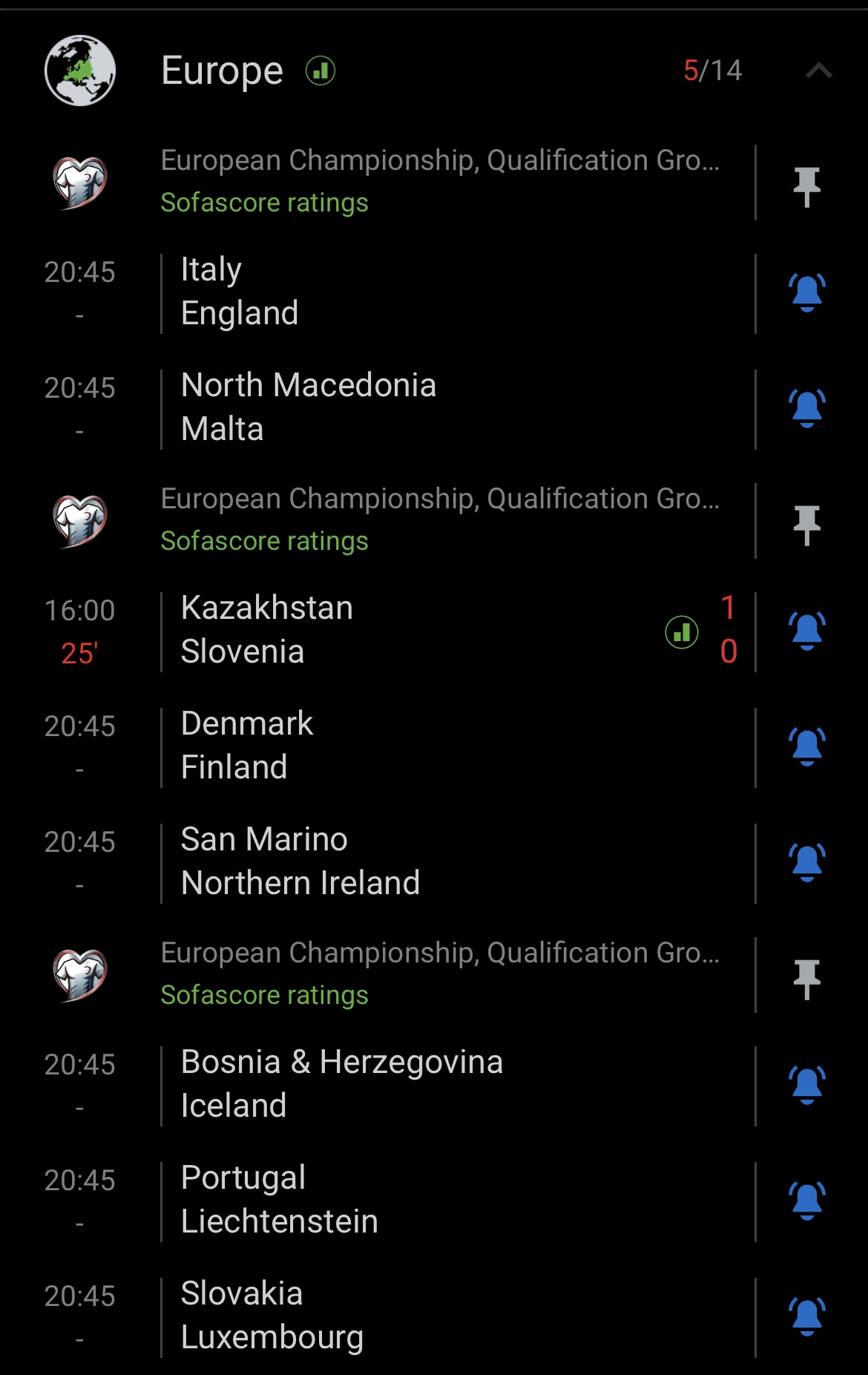Open Slovakia vs Luxembourg match
The height and width of the screenshot is (1375, 868).
[445, 1316]
